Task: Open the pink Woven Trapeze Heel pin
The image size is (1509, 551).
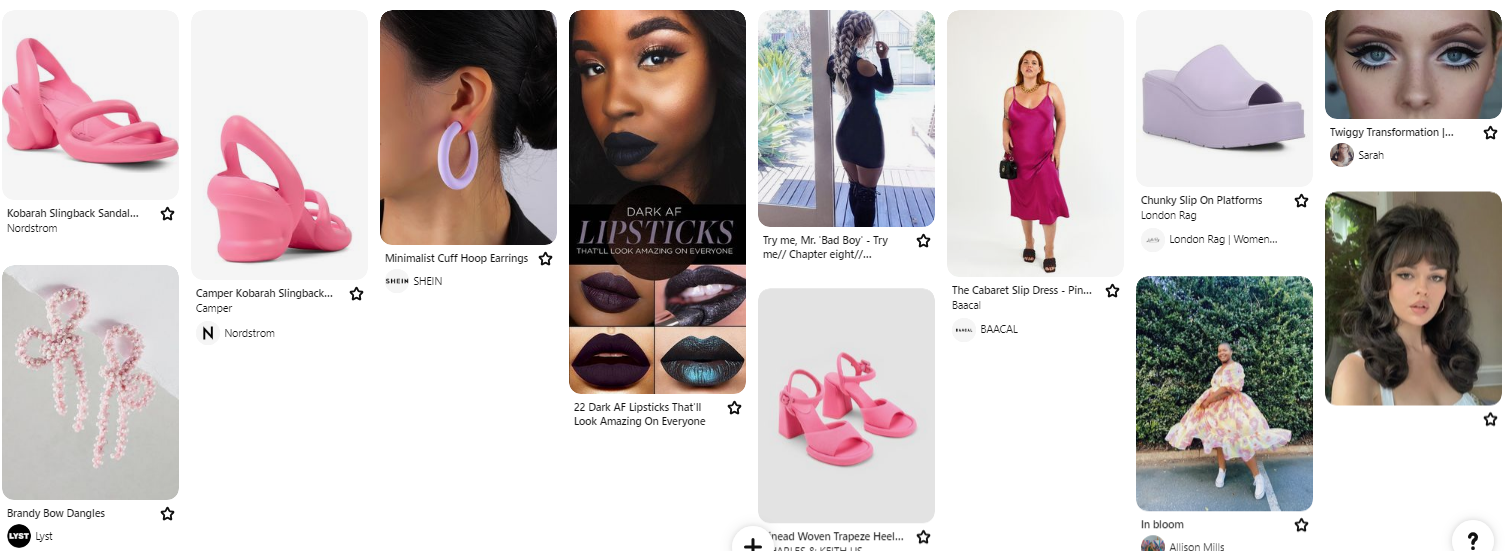Action: pos(846,405)
